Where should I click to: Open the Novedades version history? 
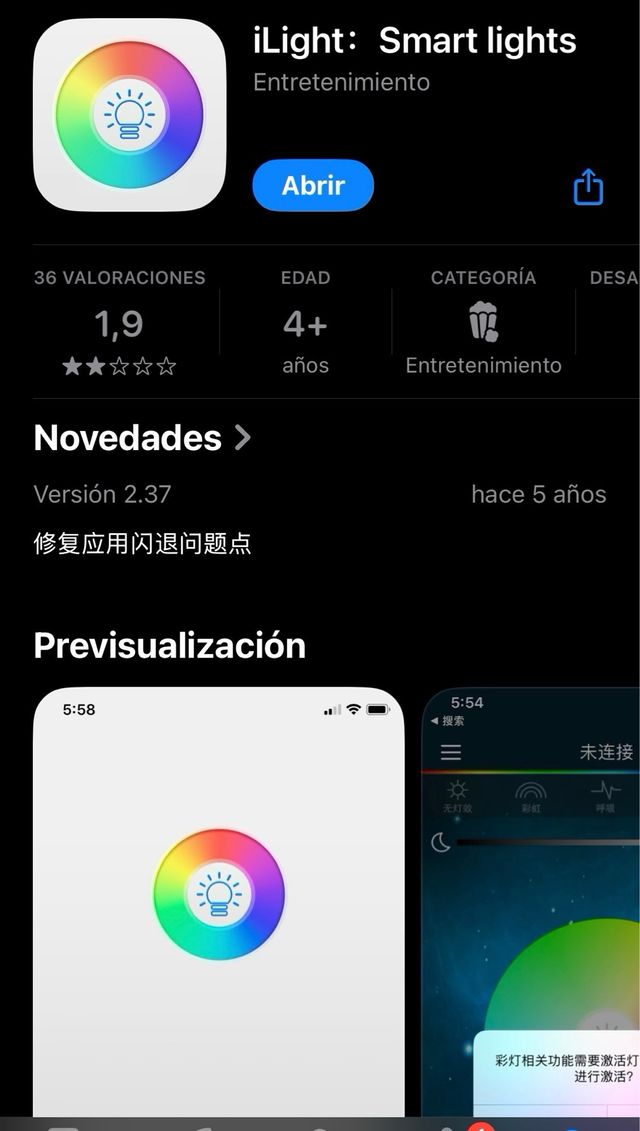[x=142, y=438]
